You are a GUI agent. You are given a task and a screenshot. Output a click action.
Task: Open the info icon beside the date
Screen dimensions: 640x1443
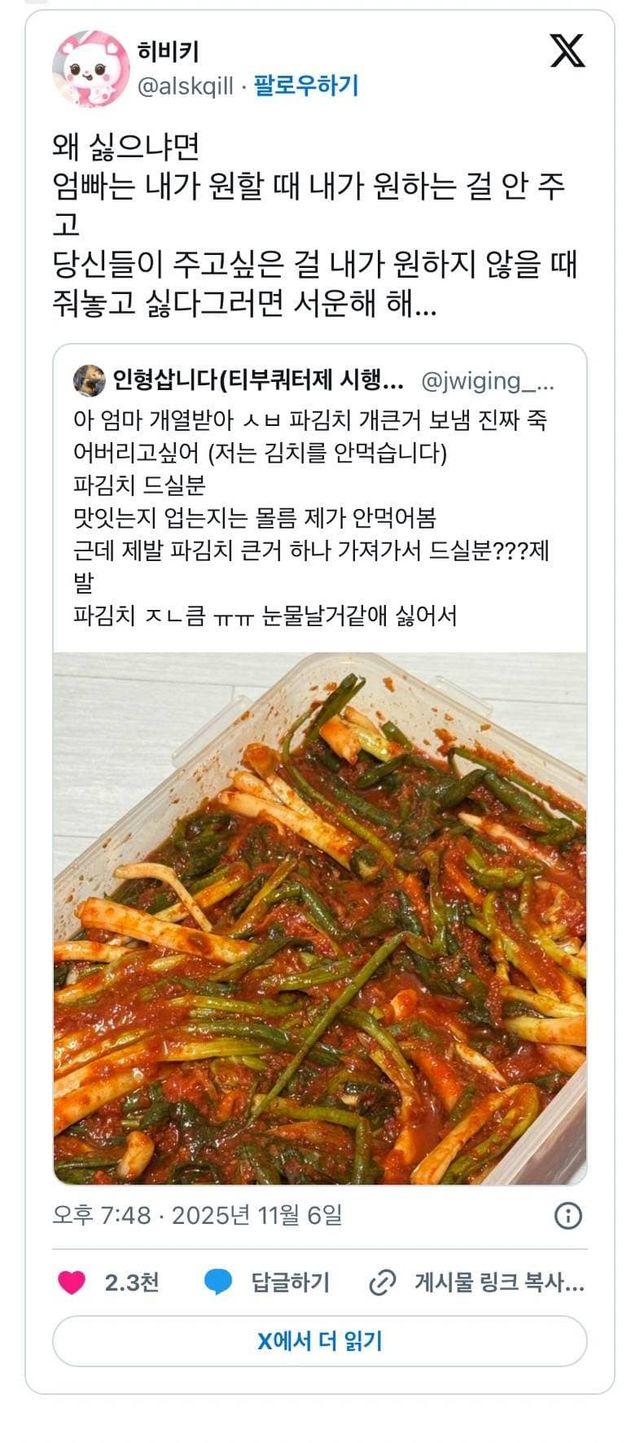pos(567,1215)
